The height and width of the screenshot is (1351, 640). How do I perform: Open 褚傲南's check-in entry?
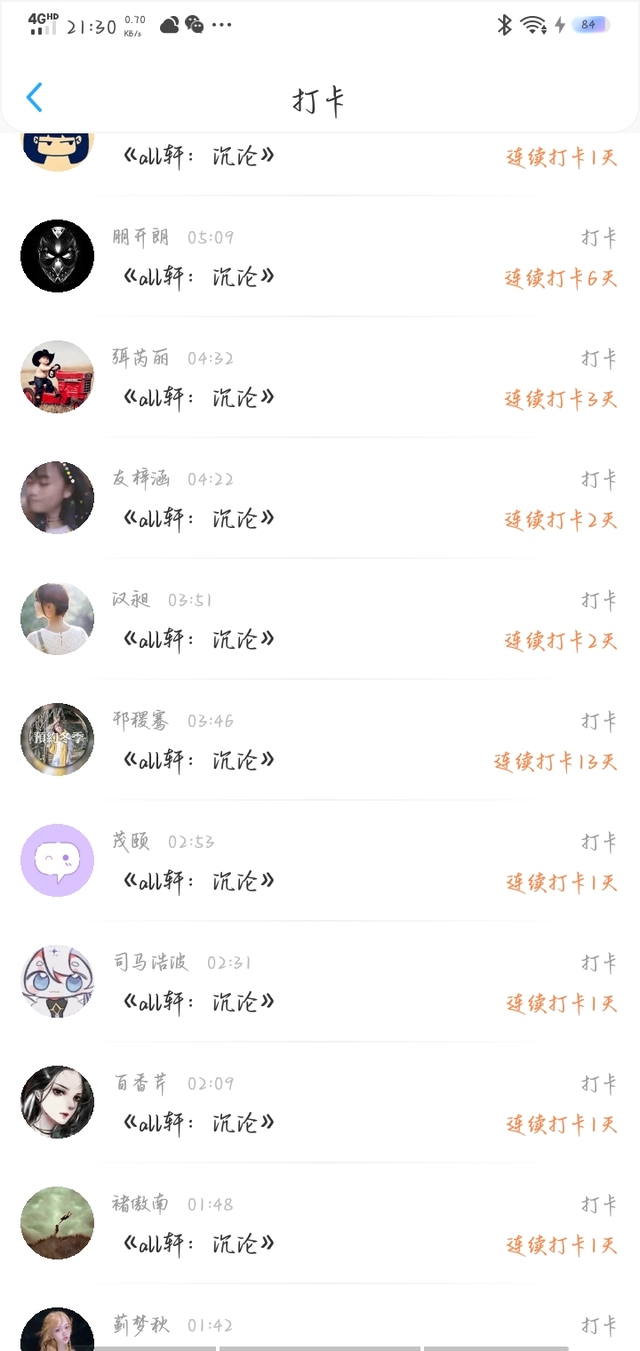coord(320,1225)
